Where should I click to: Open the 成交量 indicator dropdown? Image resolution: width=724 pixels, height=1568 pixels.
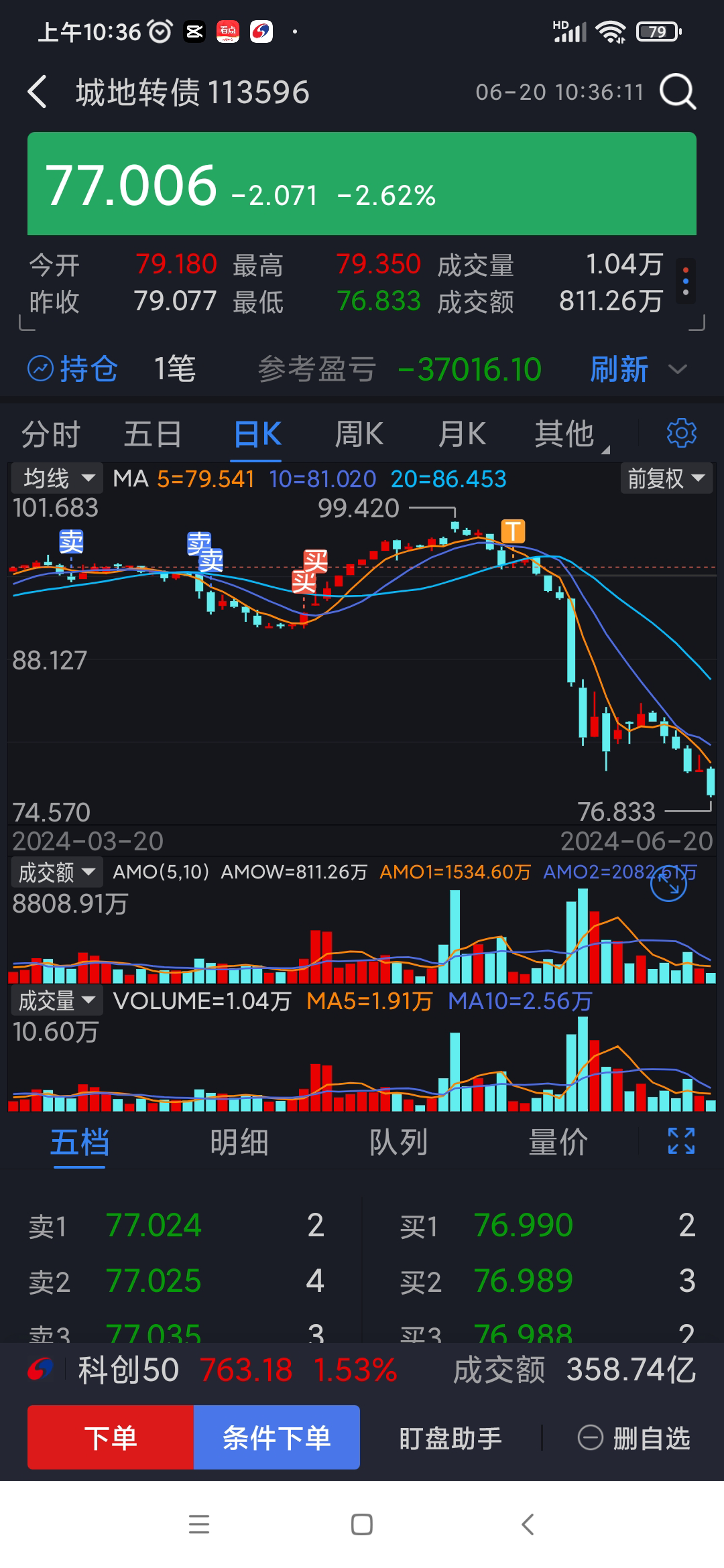point(56,1001)
